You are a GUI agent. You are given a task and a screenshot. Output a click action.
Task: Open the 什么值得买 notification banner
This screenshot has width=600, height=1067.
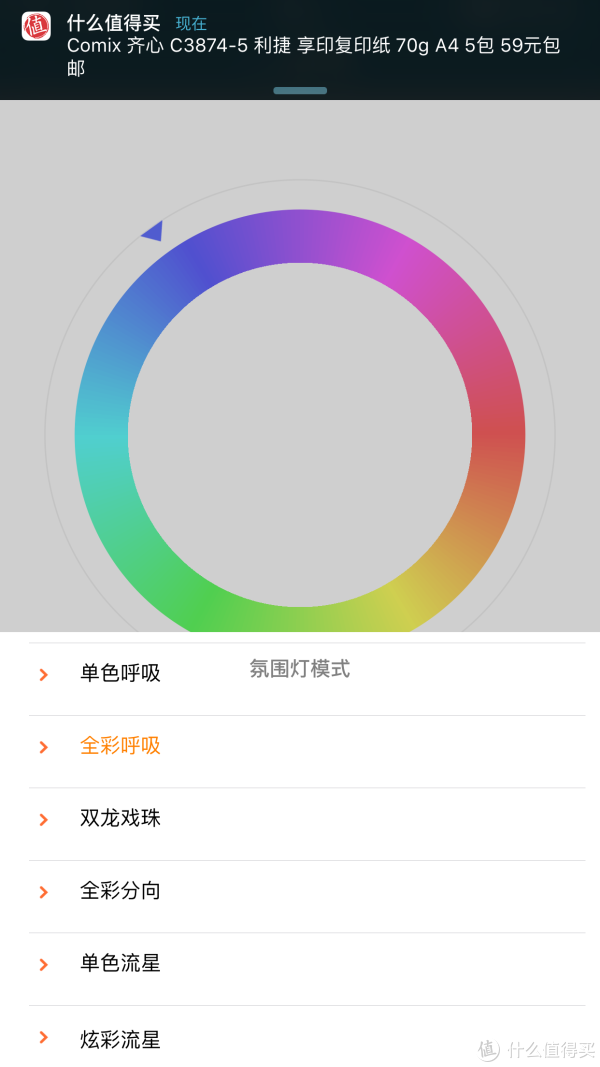point(300,45)
